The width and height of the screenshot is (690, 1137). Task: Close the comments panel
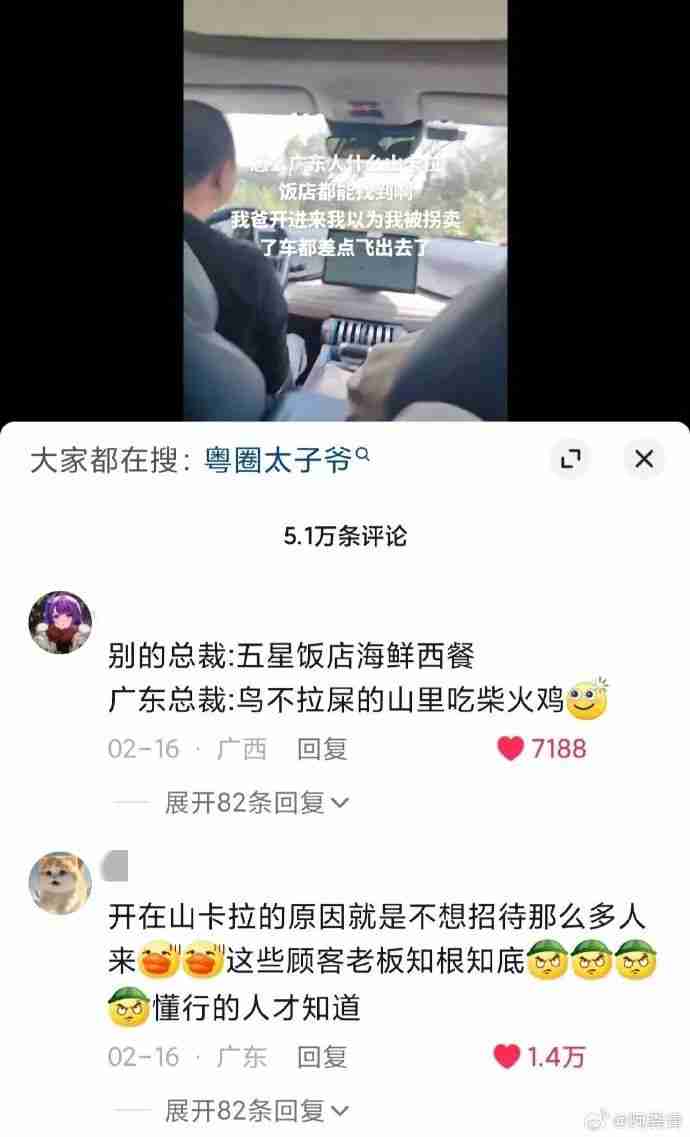tap(644, 459)
